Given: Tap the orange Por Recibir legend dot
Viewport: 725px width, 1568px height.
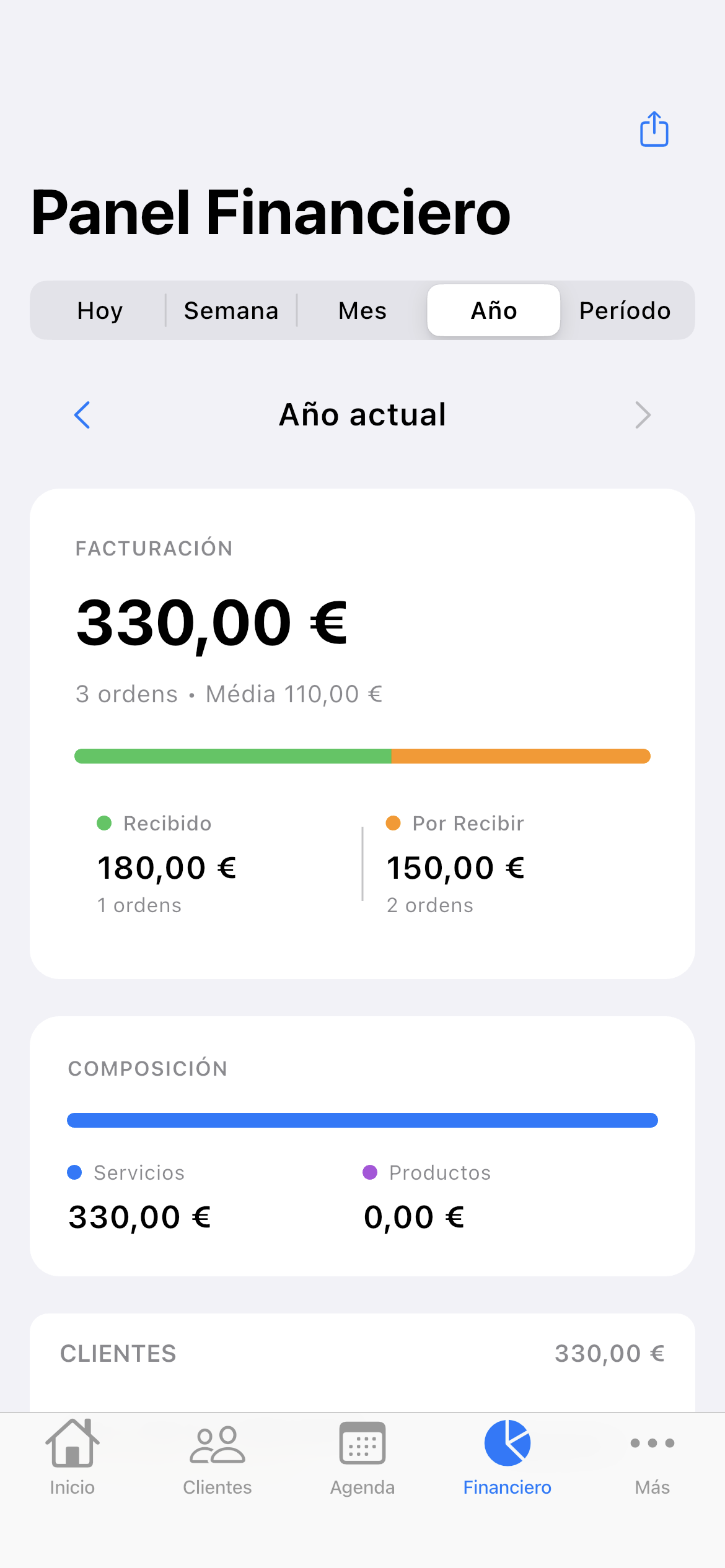Looking at the screenshot, I should 395,823.
